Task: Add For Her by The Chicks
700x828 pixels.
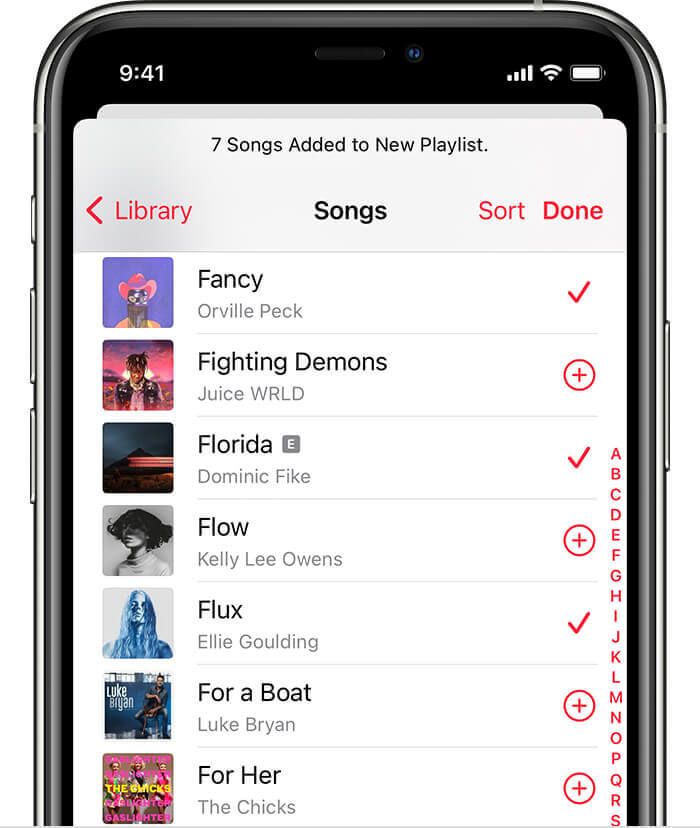Action: [579, 787]
